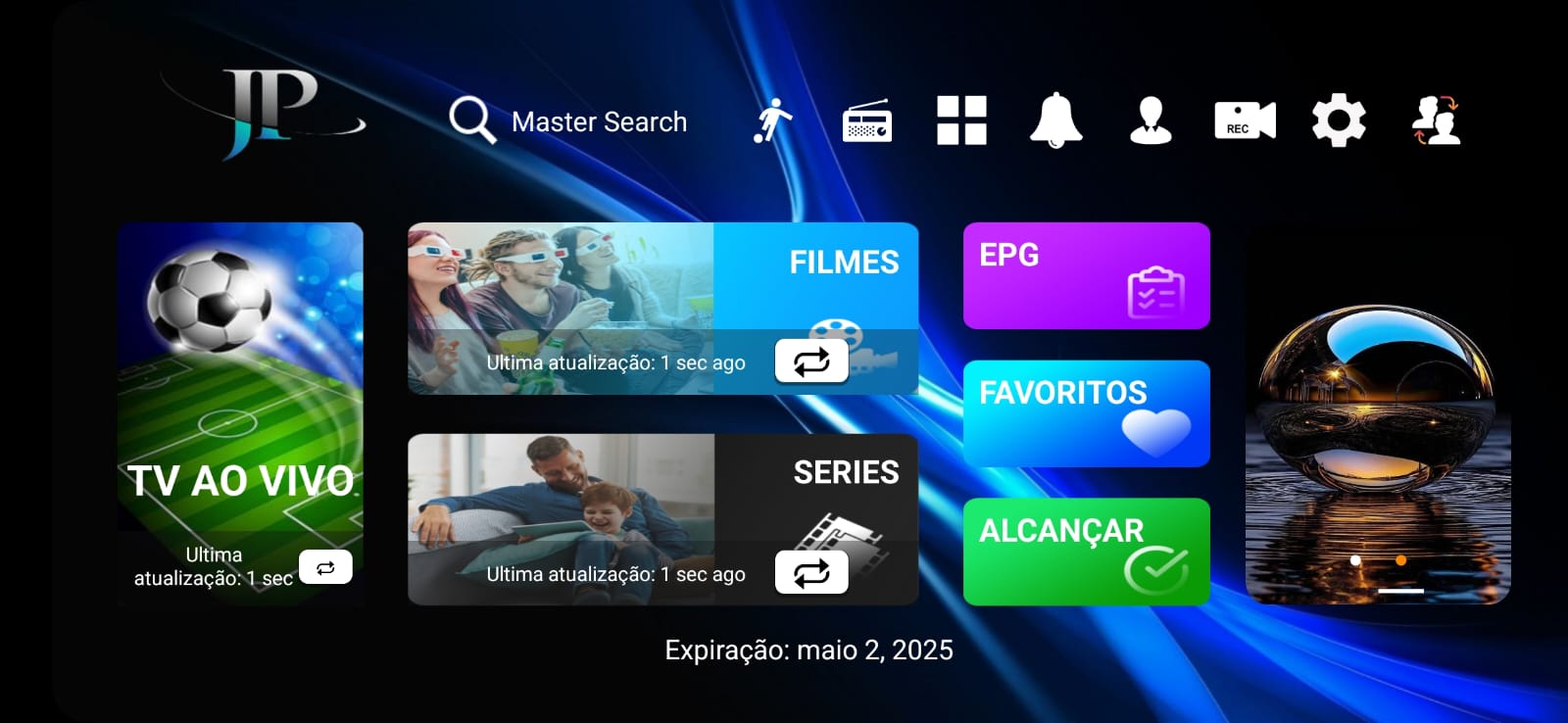The height and width of the screenshot is (723, 1568).
Task: Refresh the SERIES content
Action: coord(811,573)
